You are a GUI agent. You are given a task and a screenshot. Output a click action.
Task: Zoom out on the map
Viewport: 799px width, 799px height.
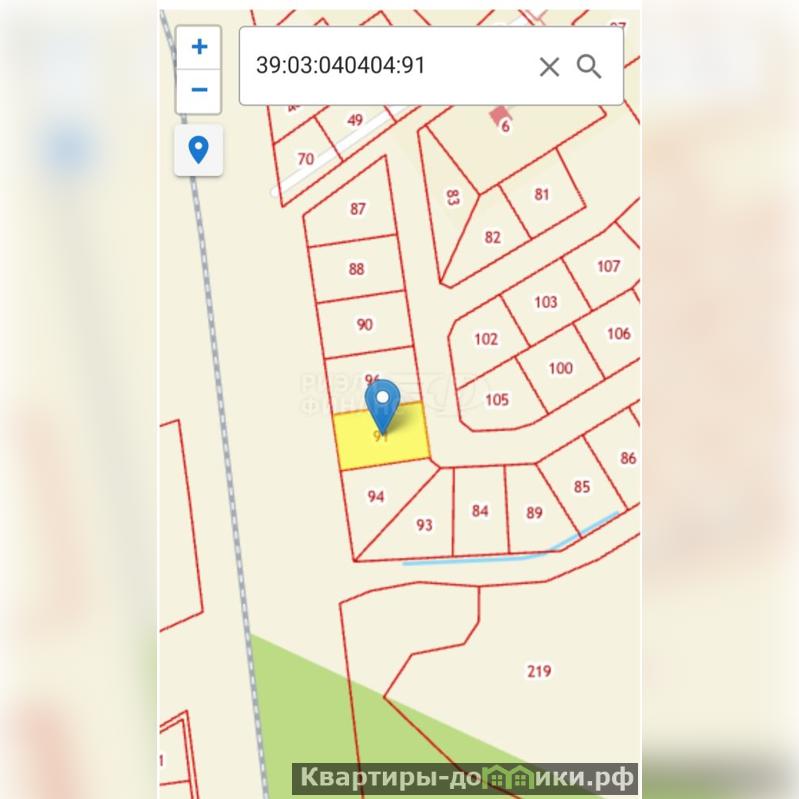[199, 90]
